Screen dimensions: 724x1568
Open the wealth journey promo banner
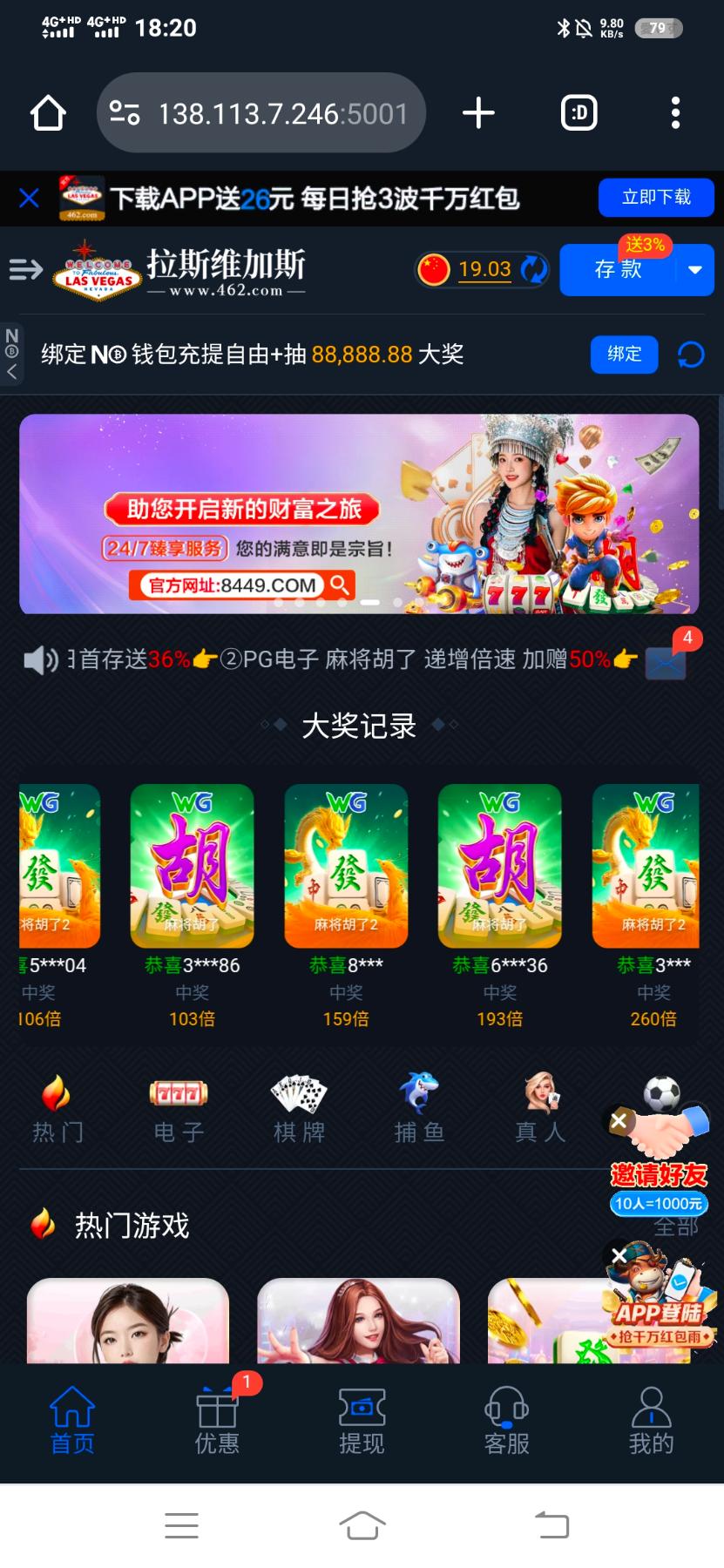tap(359, 513)
